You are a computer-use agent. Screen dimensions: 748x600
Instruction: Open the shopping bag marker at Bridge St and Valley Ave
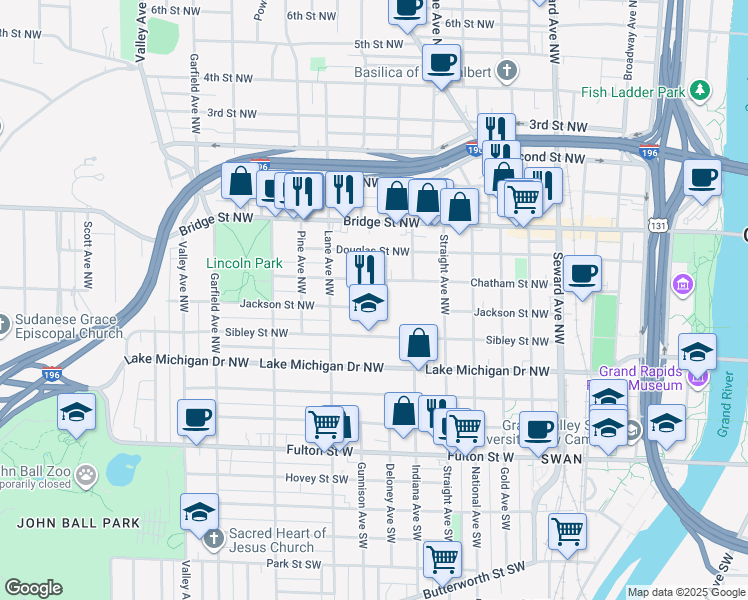[240, 185]
